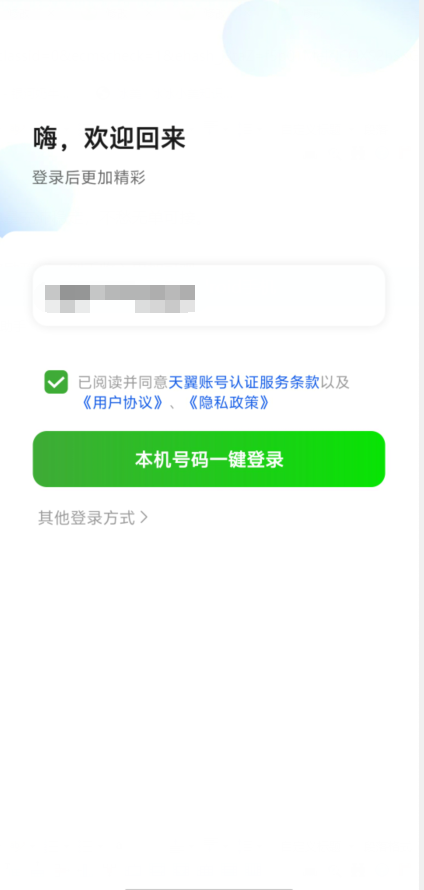Open the 《用户协议》 link
This screenshot has height=890, width=424.
[123, 403]
